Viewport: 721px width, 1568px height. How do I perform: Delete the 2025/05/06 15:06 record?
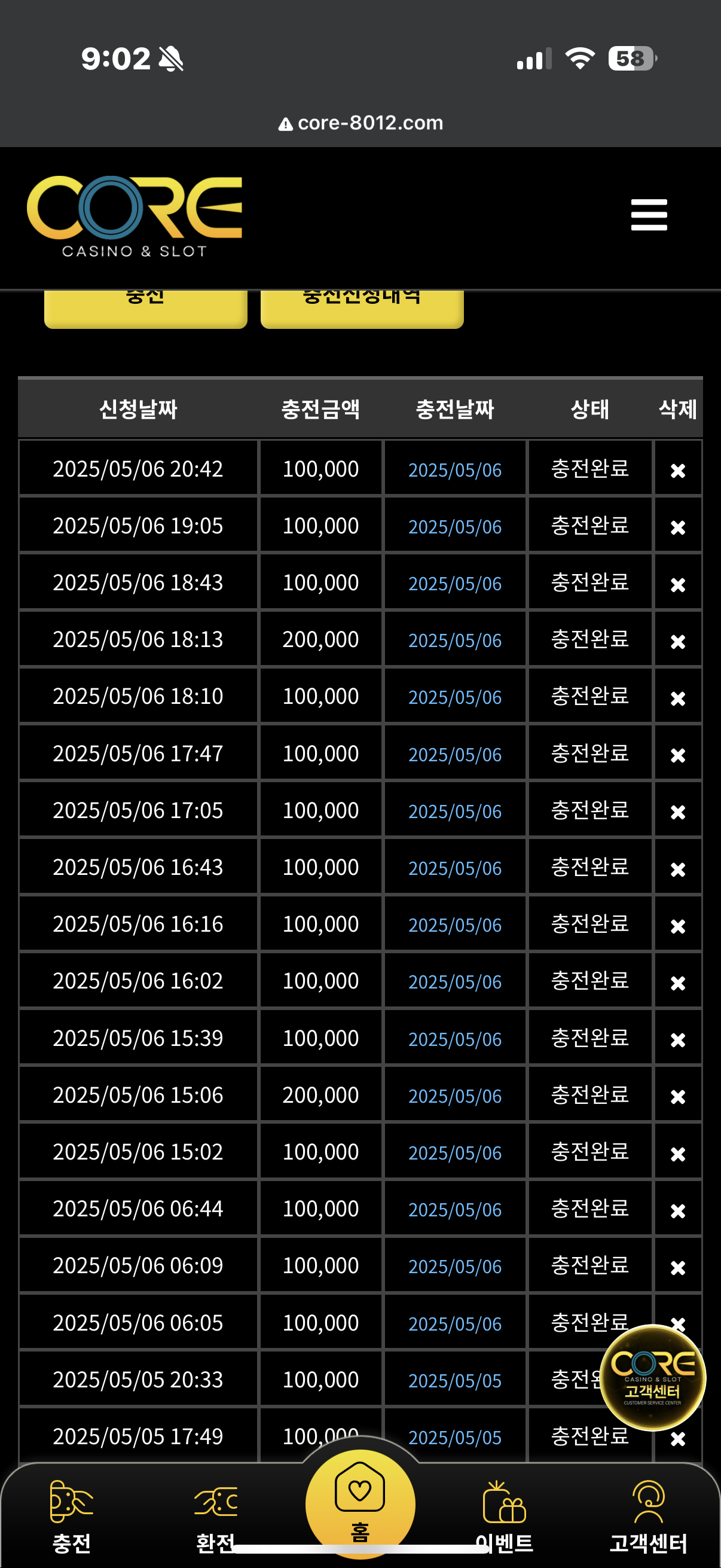pos(677,1096)
